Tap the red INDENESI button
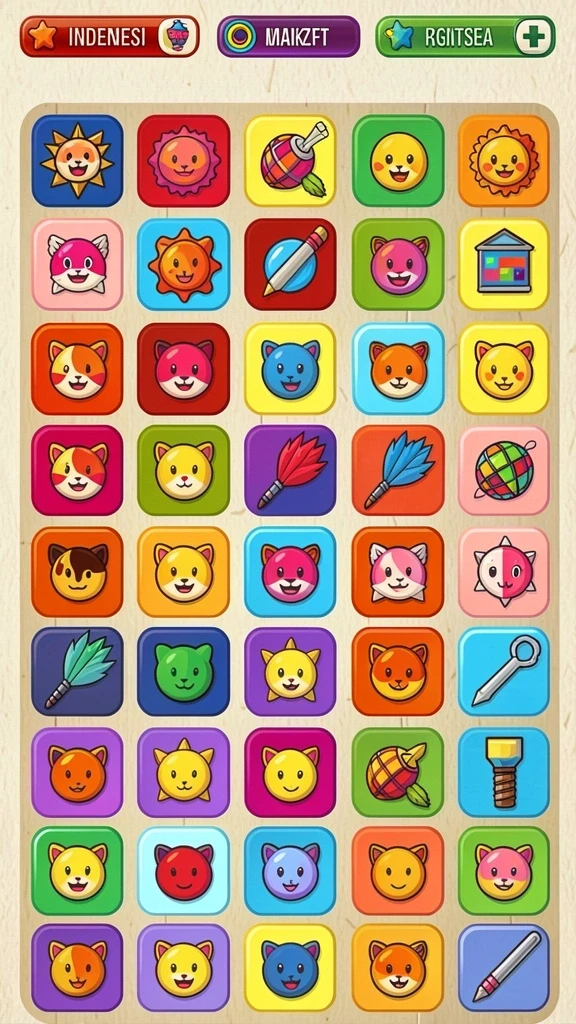This screenshot has height=1024, width=576. [109, 37]
